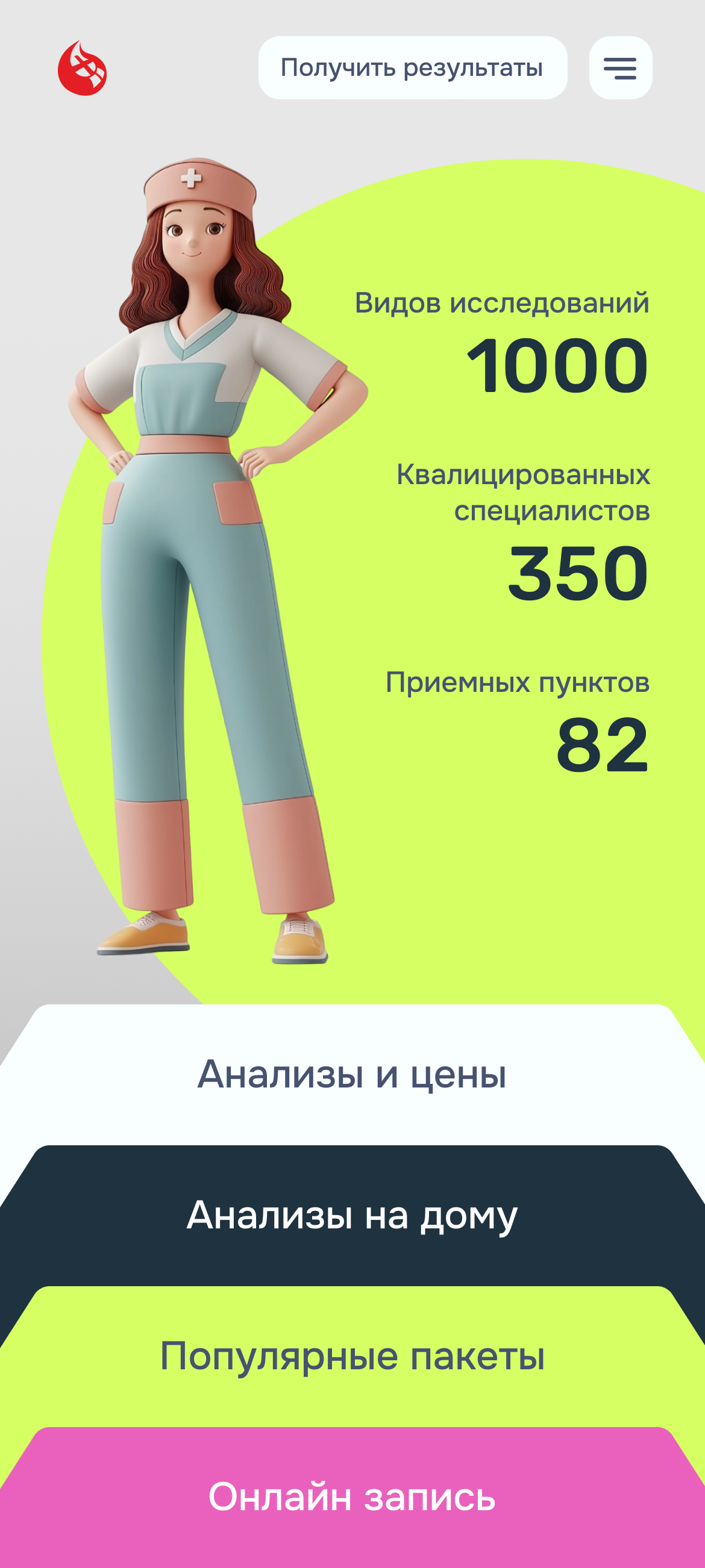Open the hamburger menu
The width and height of the screenshot is (705, 1568).
620,67
